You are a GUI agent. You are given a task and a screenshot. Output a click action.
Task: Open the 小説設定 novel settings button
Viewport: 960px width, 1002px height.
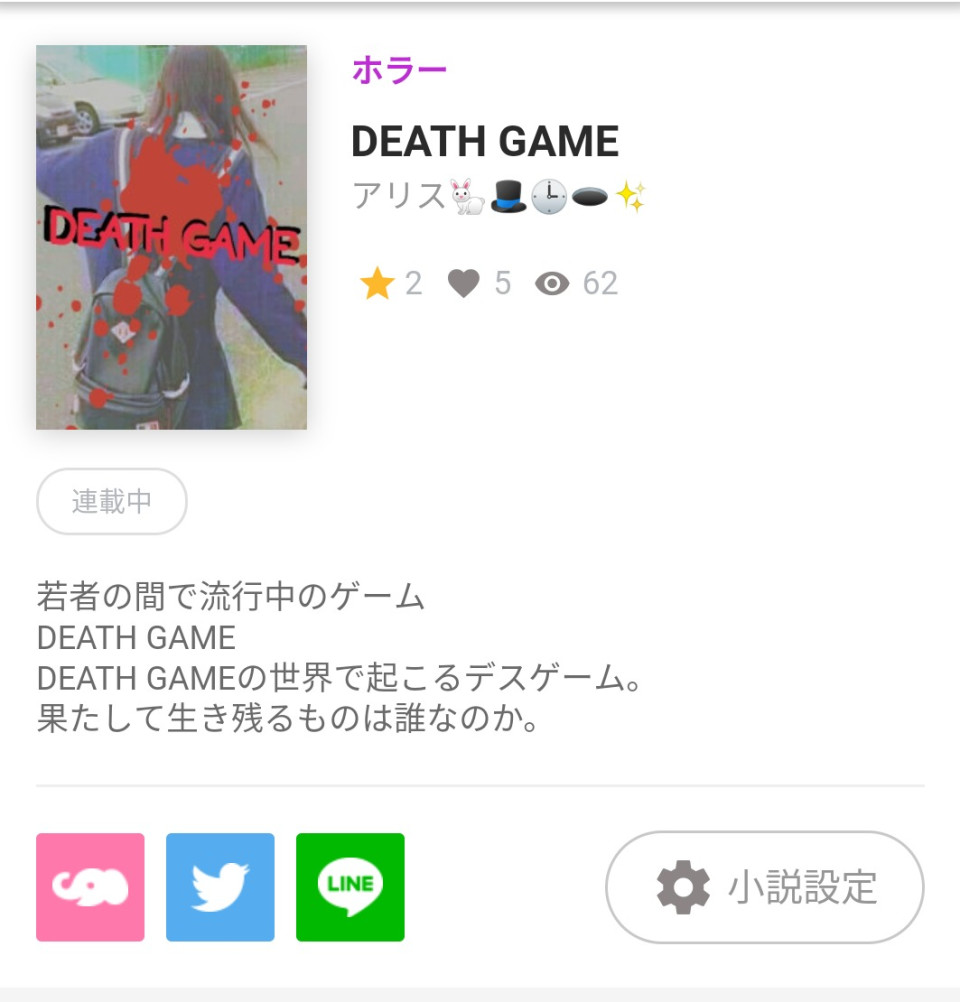click(x=765, y=887)
